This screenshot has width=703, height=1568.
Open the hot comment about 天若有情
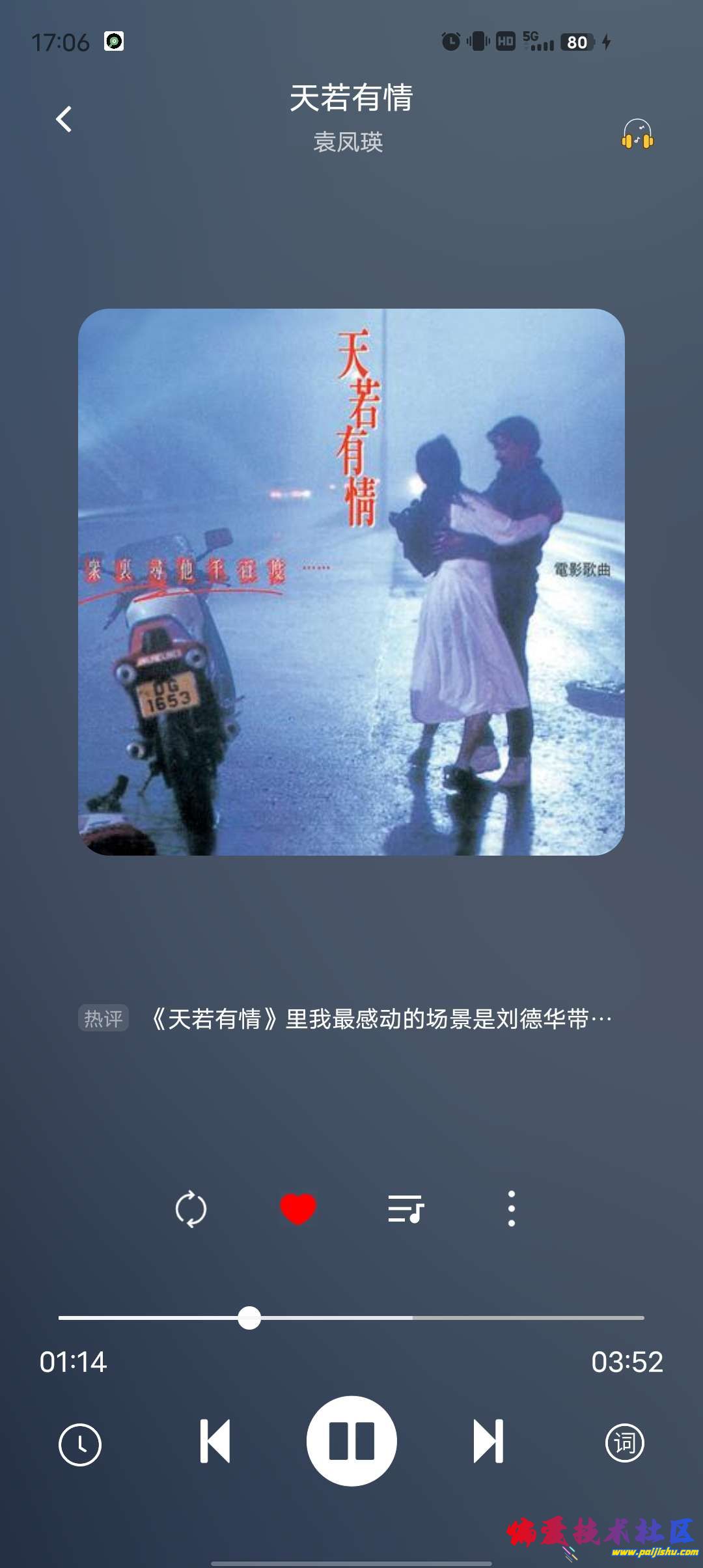381,1018
